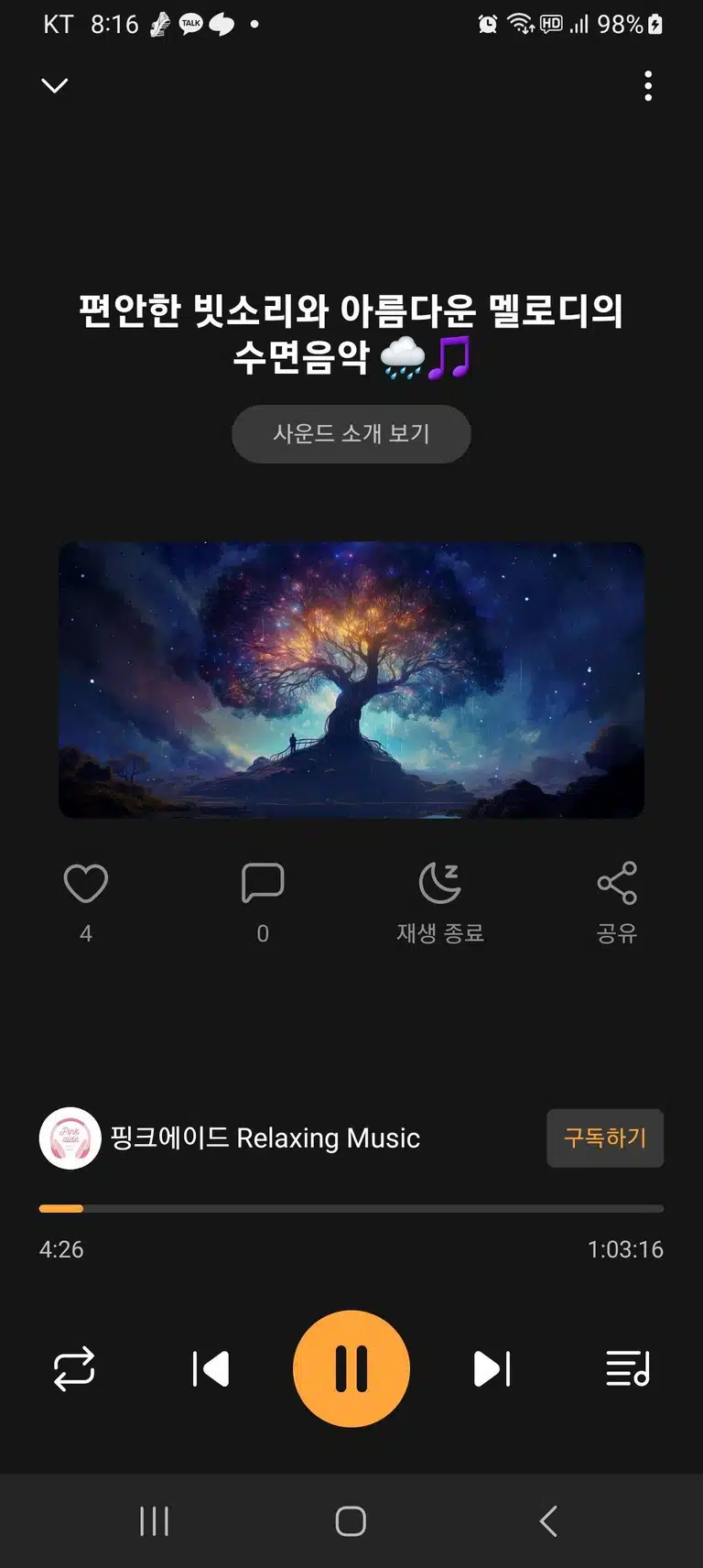Like this sound with the heart icon

point(86,883)
